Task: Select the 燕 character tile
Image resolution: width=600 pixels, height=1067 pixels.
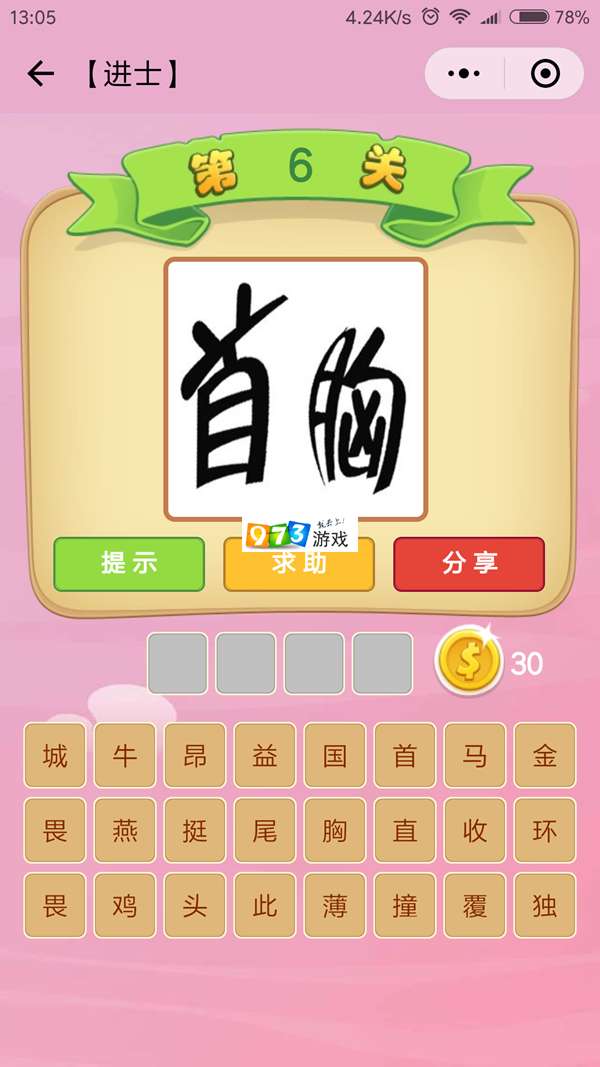Action: point(125,830)
